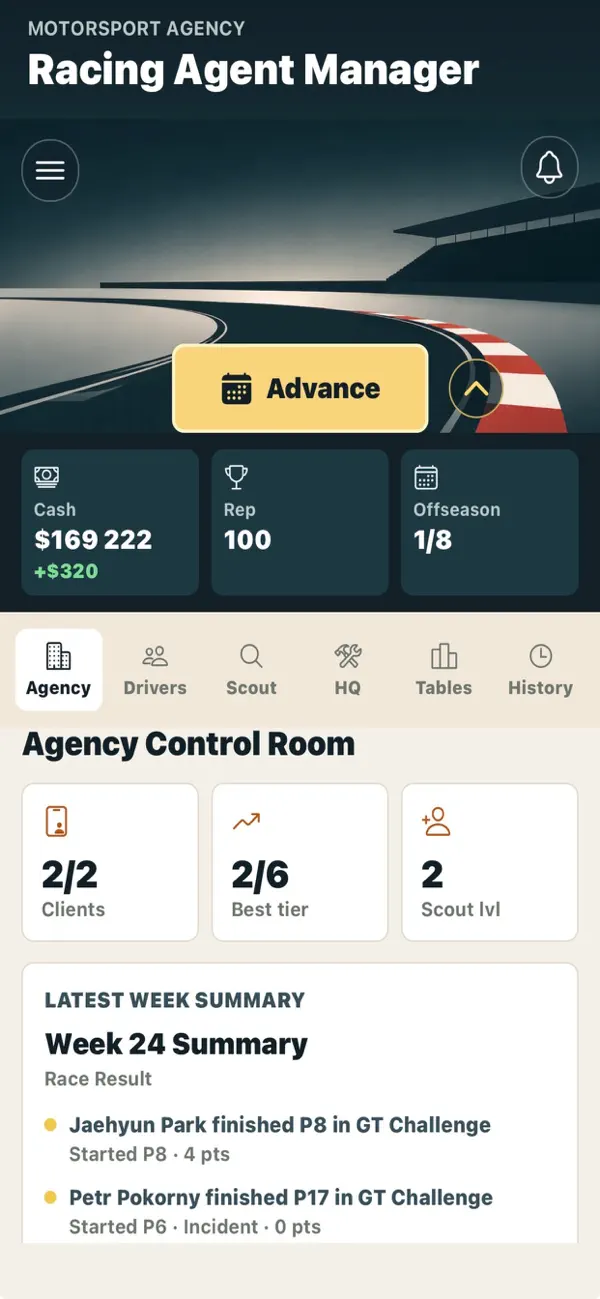The image size is (600, 1299).
Task: Open the notifications bell
Action: [x=549, y=167]
